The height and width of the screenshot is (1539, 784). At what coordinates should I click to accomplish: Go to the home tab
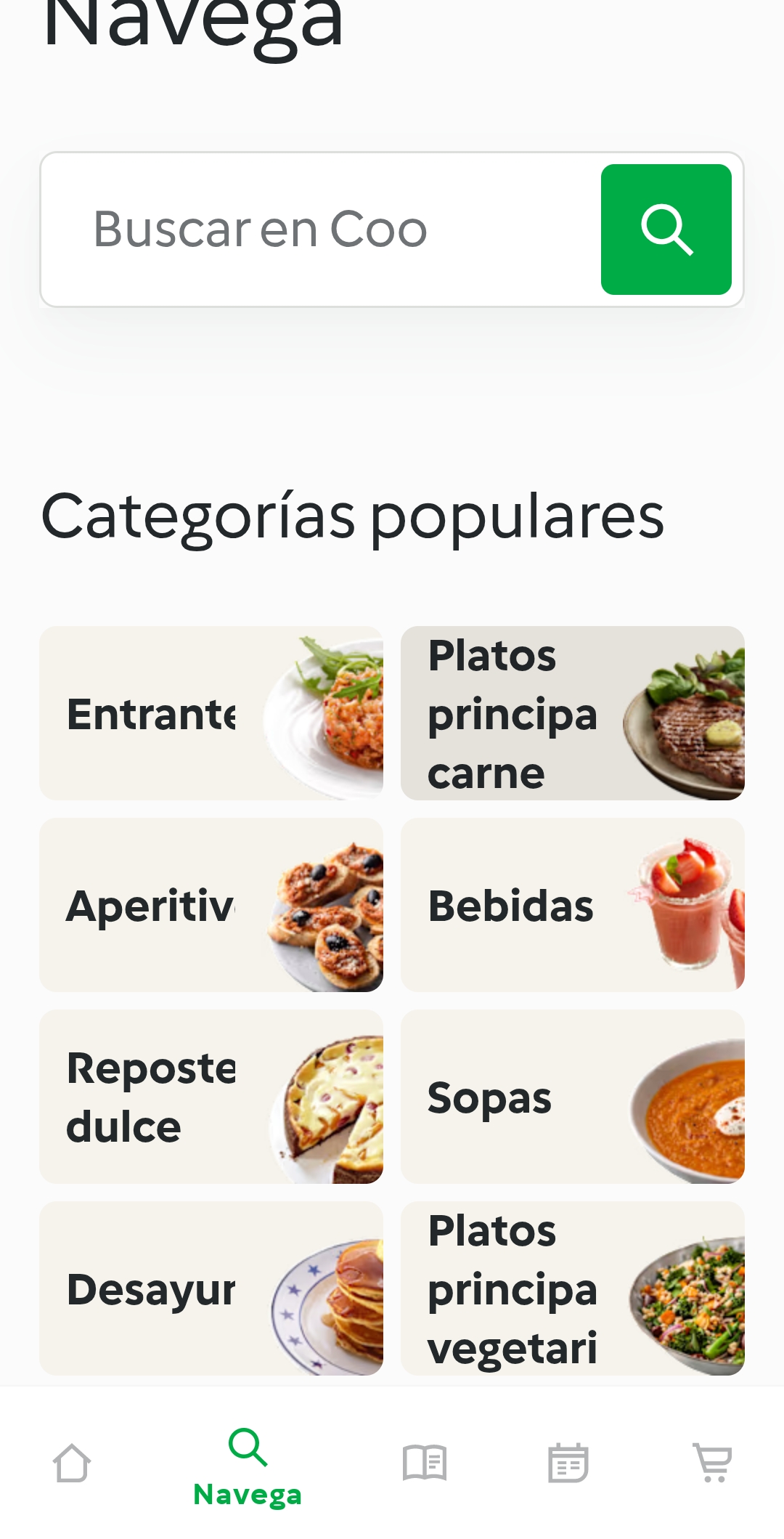[72, 1463]
